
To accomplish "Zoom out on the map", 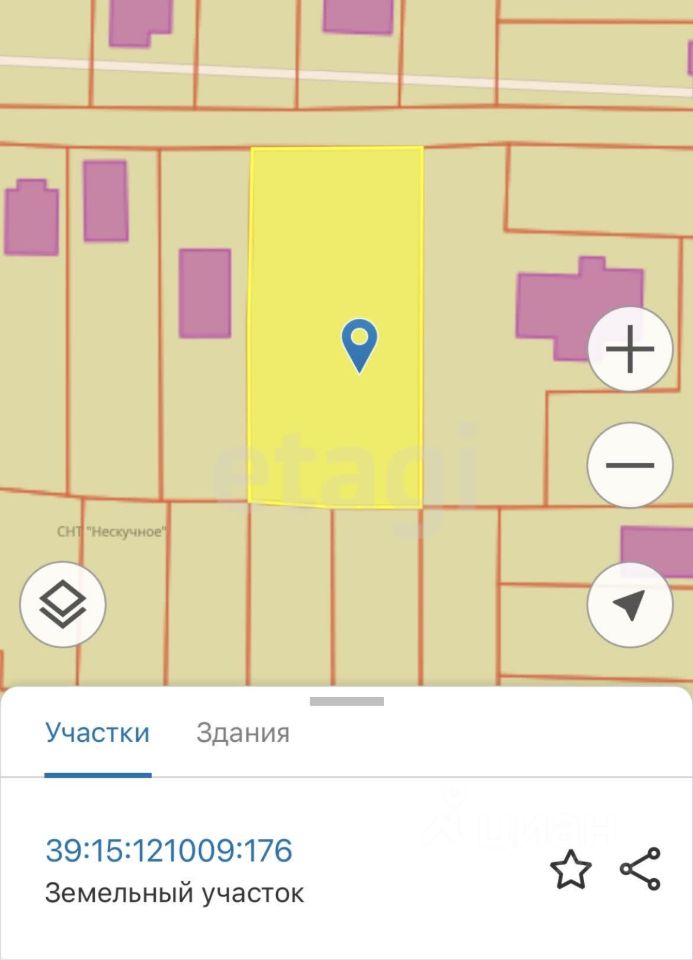I will coord(630,465).
